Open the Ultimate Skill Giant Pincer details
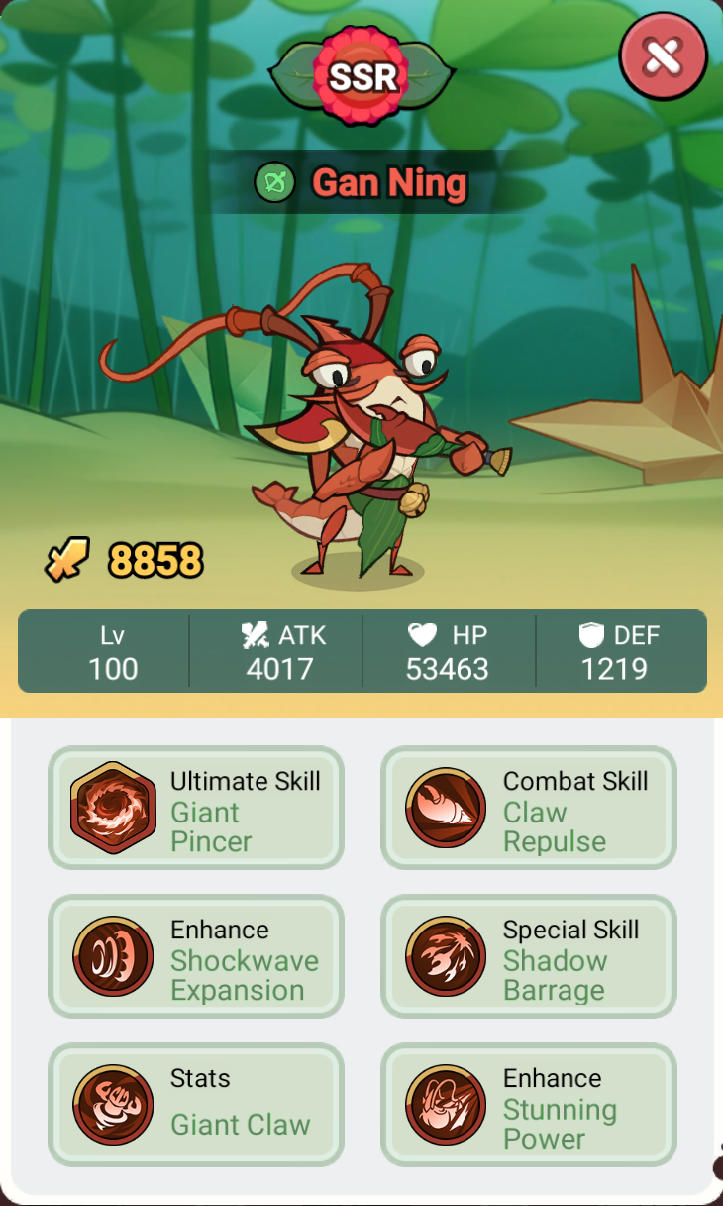Viewport: 723px width, 1206px height. click(196, 807)
